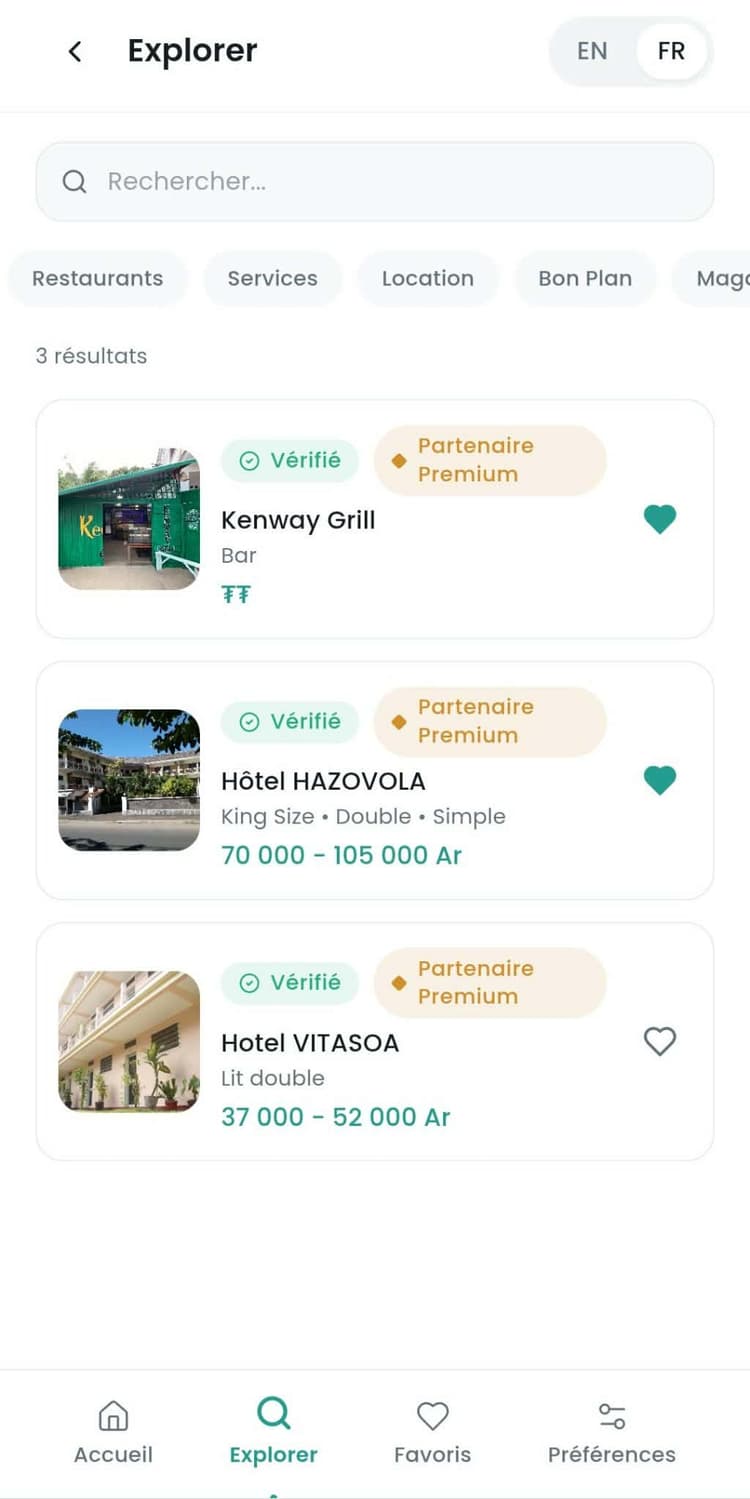The width and height of the screenshot is (750, 1499).
Task: Choose the Location filter chip
Action: (427, 278)
